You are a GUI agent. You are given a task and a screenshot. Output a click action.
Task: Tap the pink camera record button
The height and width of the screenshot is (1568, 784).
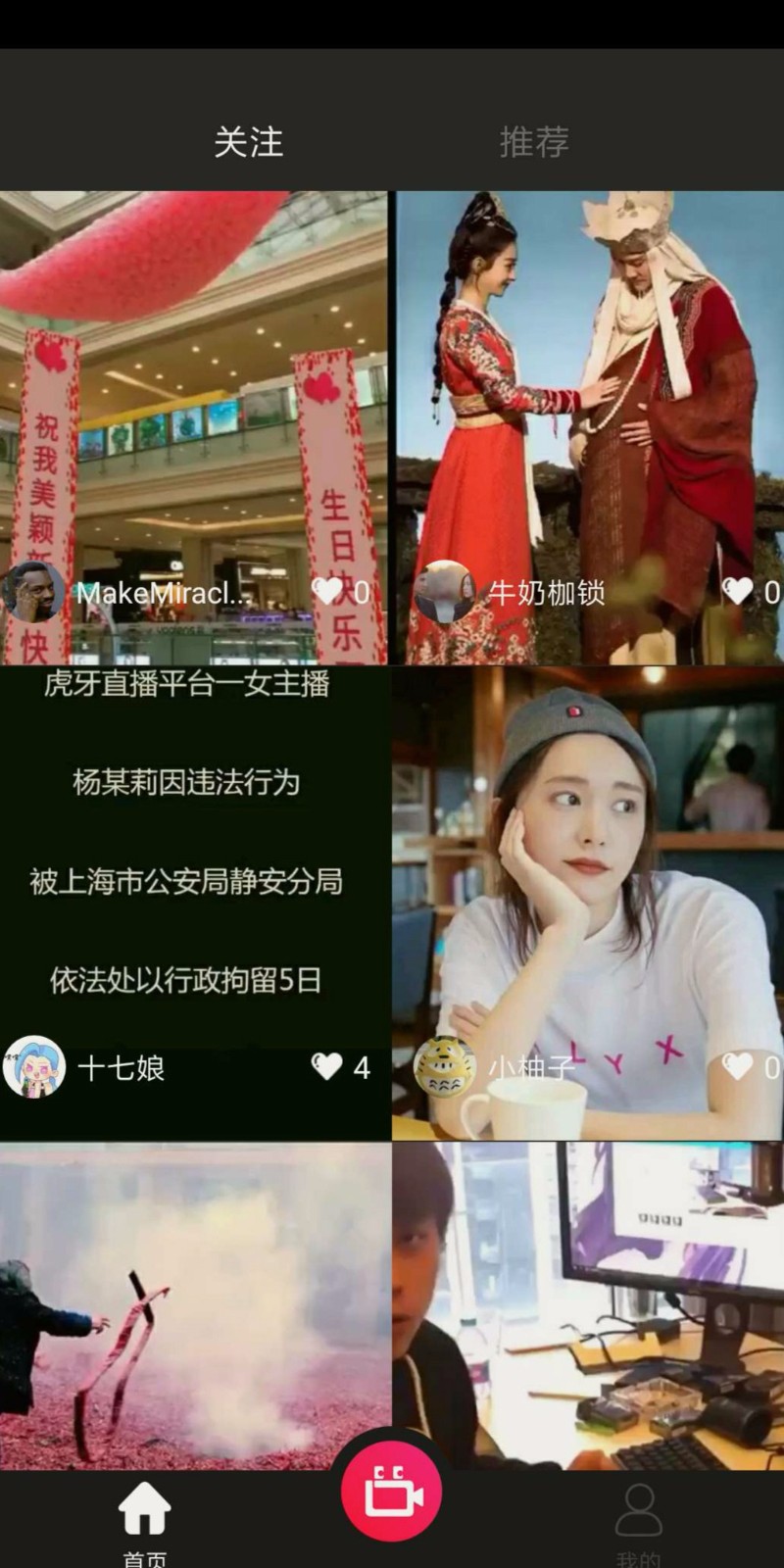click(x=392, y=1490)
